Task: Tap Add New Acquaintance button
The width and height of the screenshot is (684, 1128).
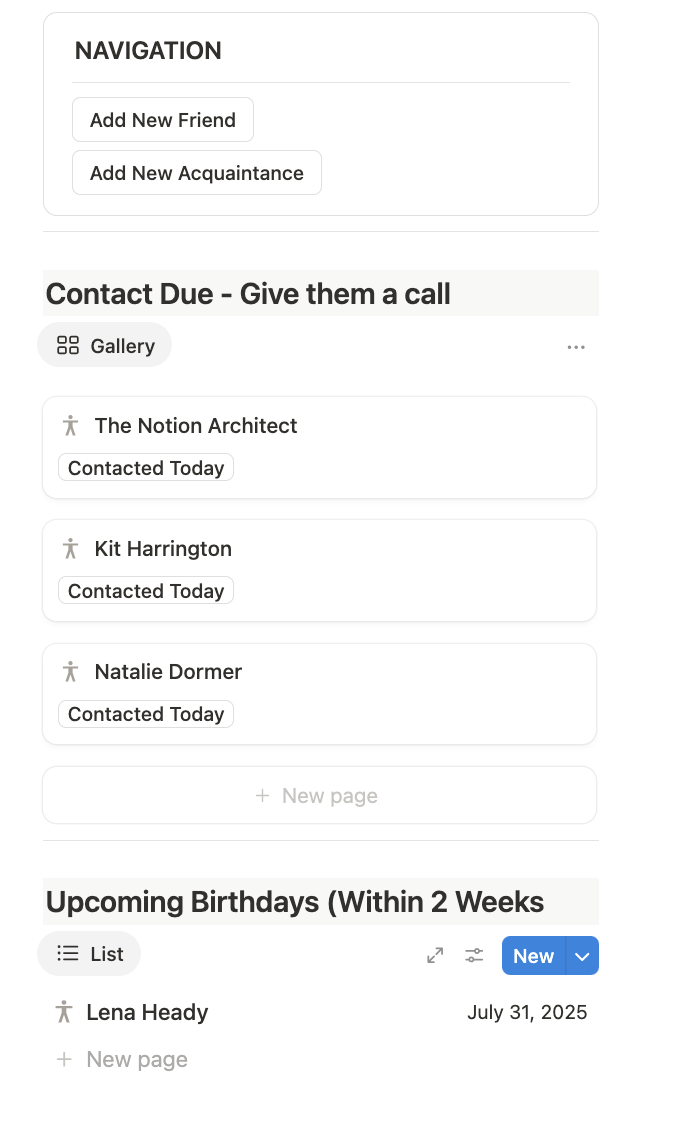Action: [x=196, y=173]
